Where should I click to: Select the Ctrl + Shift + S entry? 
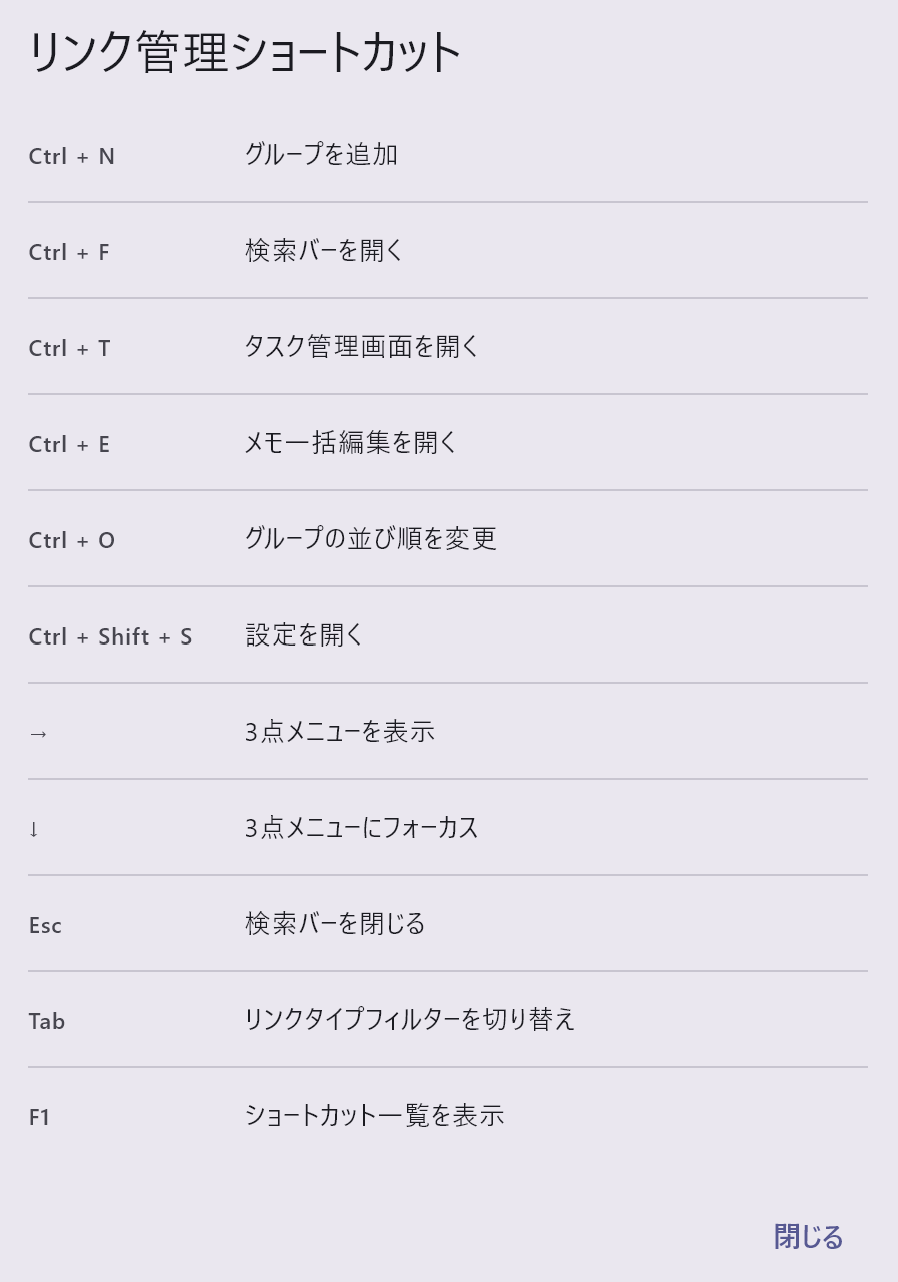(110, 636)
